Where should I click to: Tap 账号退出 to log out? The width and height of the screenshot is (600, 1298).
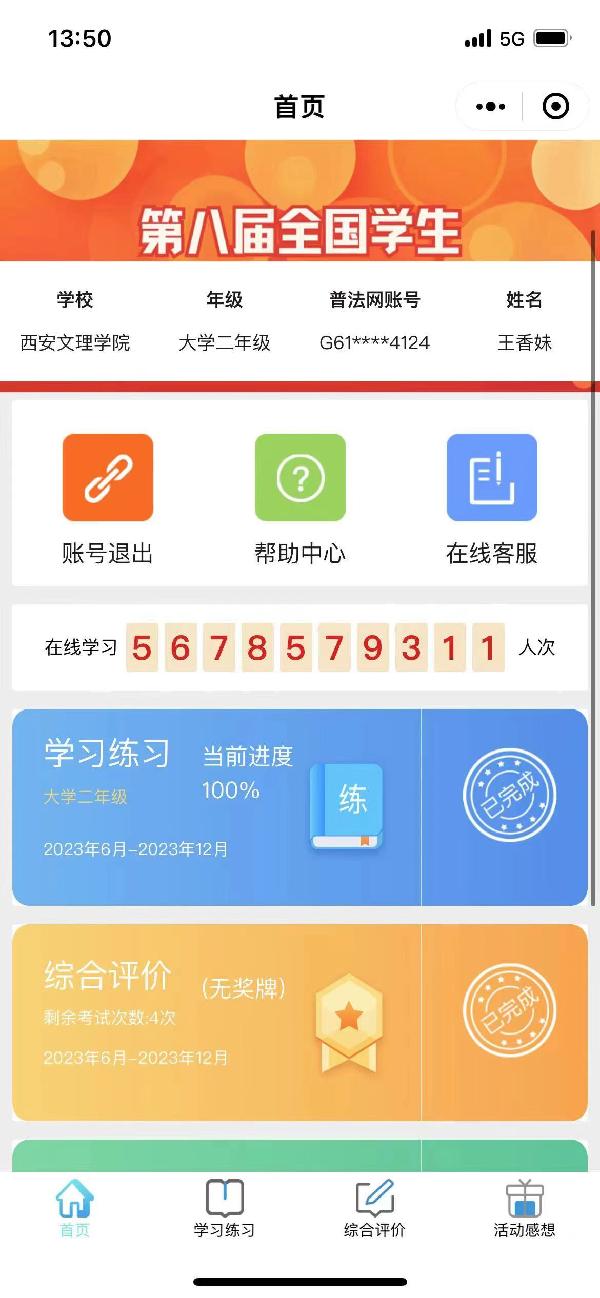click(108, 498)
